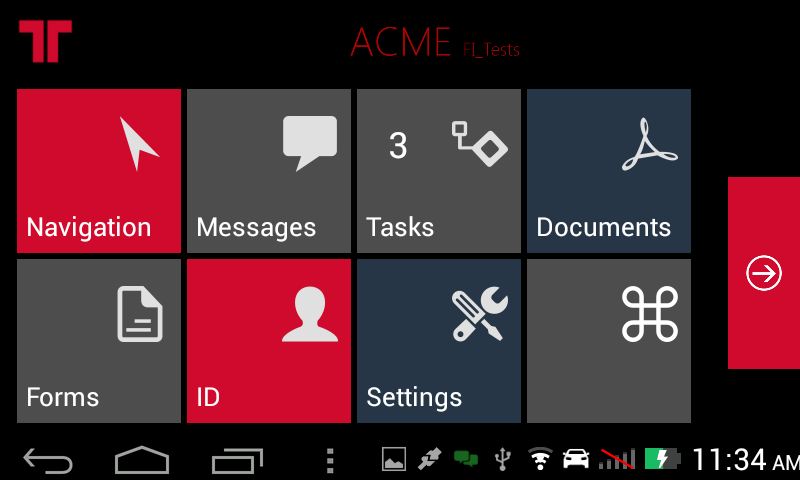
Task: Open the Documents tile
Action: pyautogui.click(x=609, y=171)
